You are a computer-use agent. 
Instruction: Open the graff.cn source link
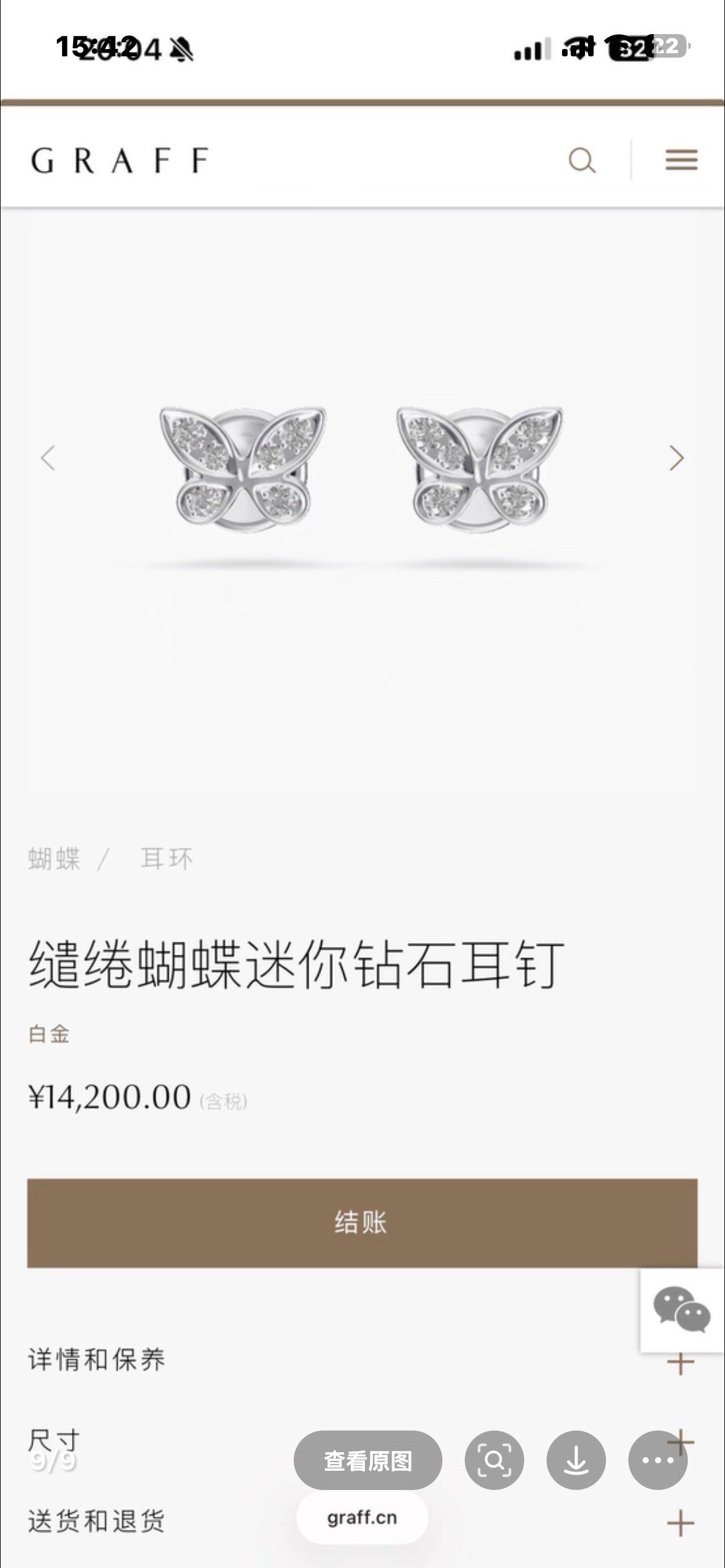point(362,1518)
